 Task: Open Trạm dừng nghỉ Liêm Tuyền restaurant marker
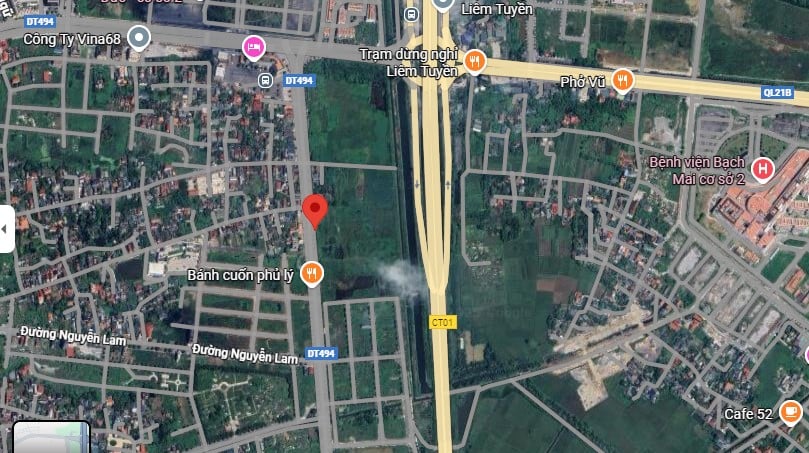(x=474, y=60)
